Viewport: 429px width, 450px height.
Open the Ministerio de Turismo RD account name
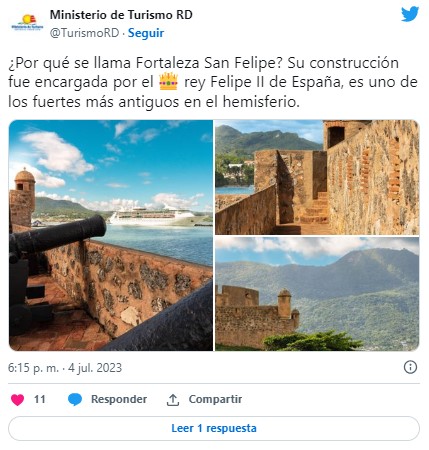(121, 15)
